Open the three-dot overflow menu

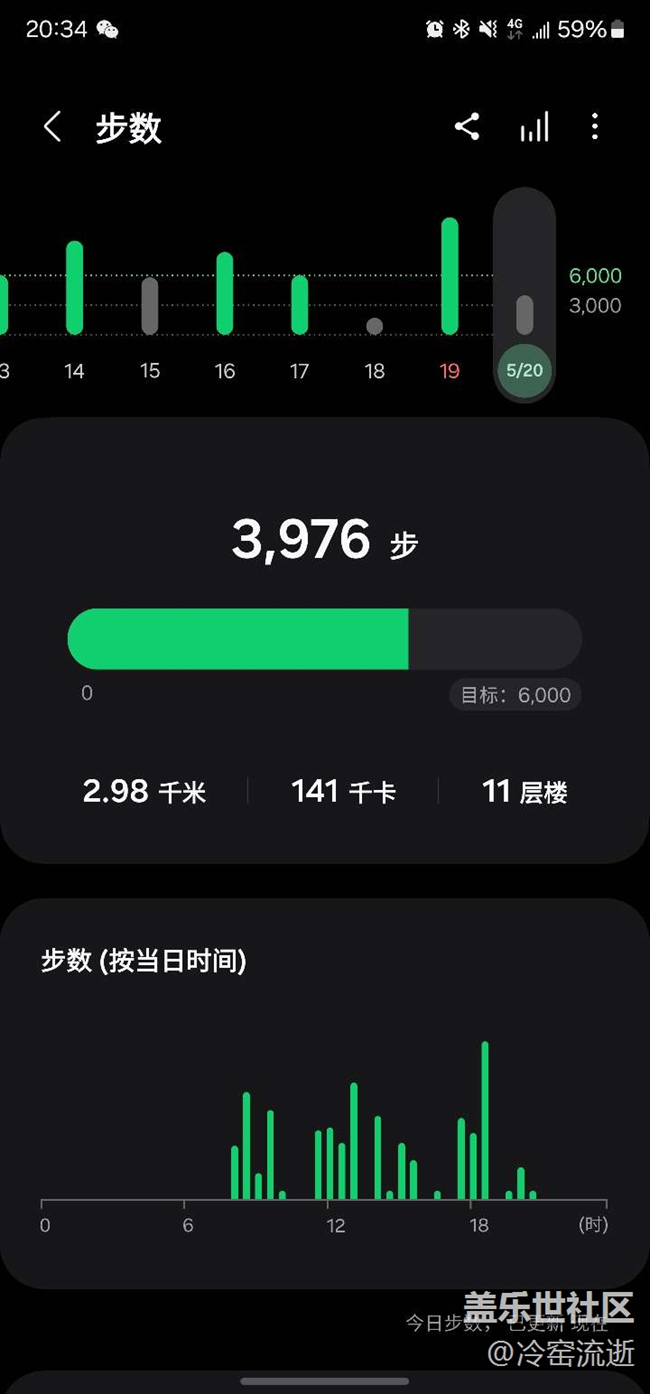click(x=595, y=127)
